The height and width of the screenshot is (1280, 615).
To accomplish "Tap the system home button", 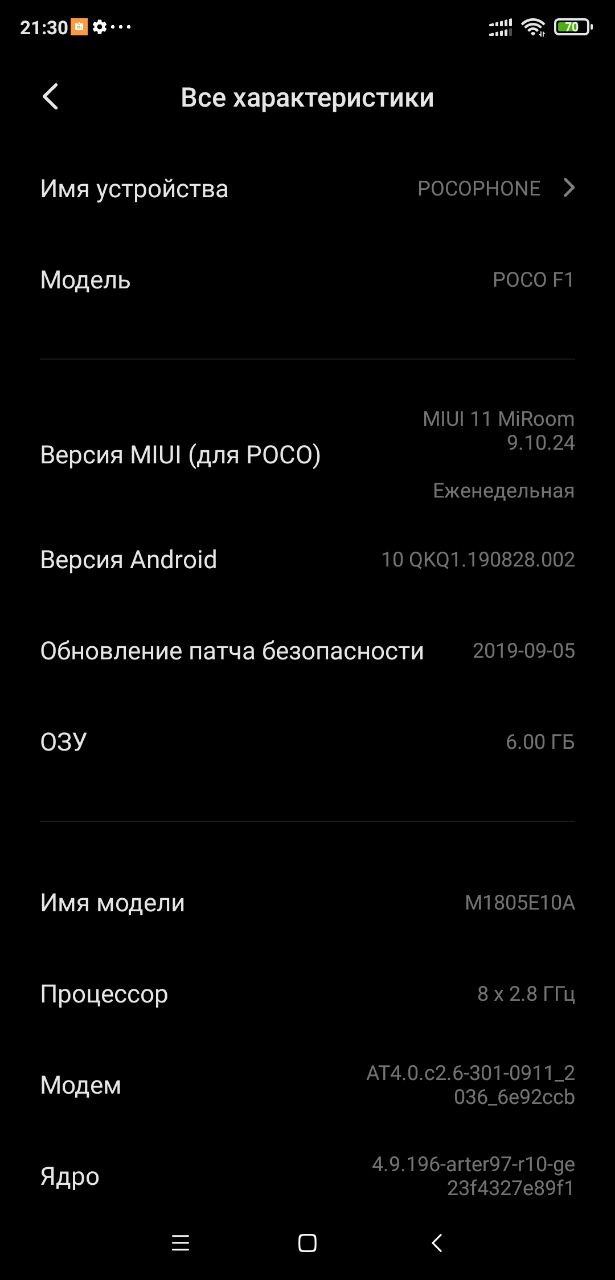I will (x=307, y=1243).
